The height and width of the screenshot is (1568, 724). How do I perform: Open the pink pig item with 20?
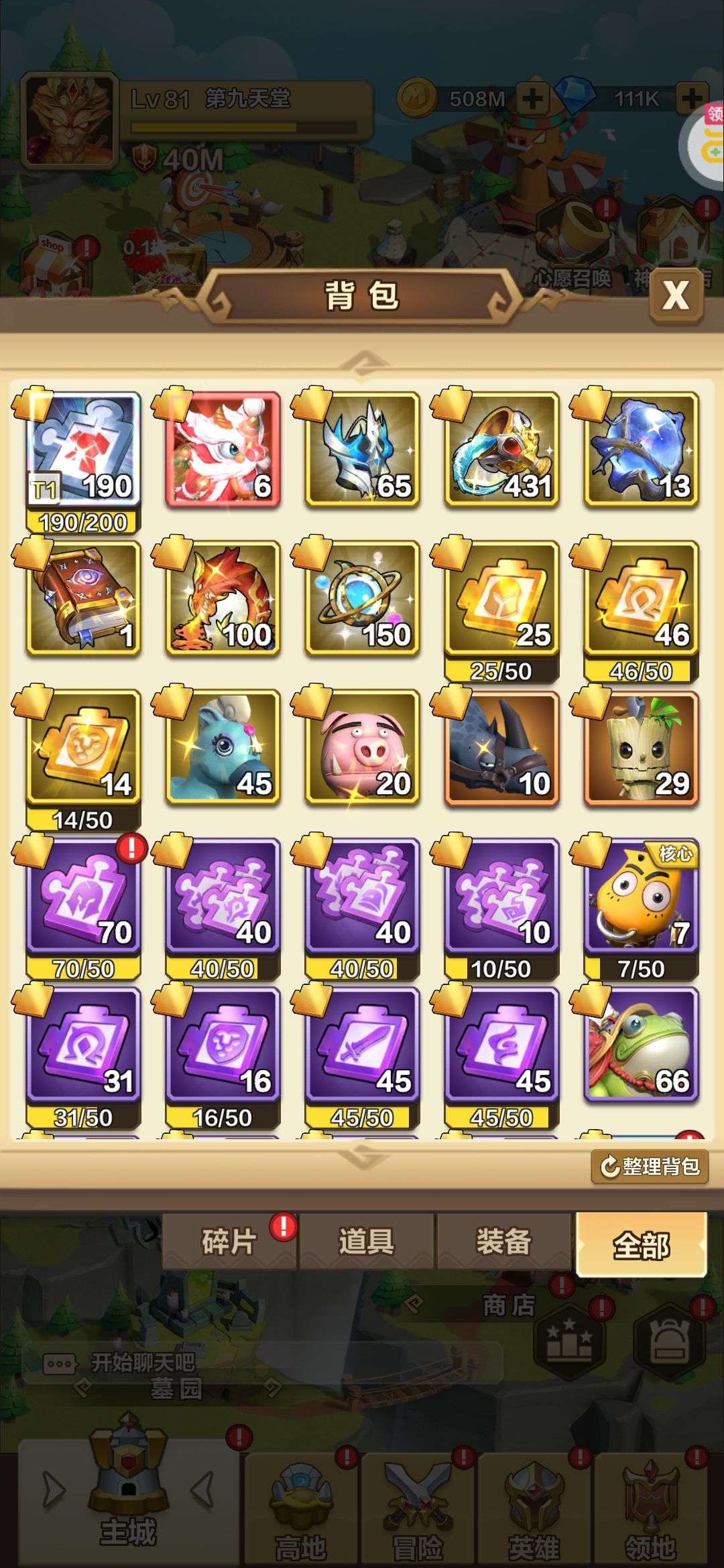[x=362, y=747]
